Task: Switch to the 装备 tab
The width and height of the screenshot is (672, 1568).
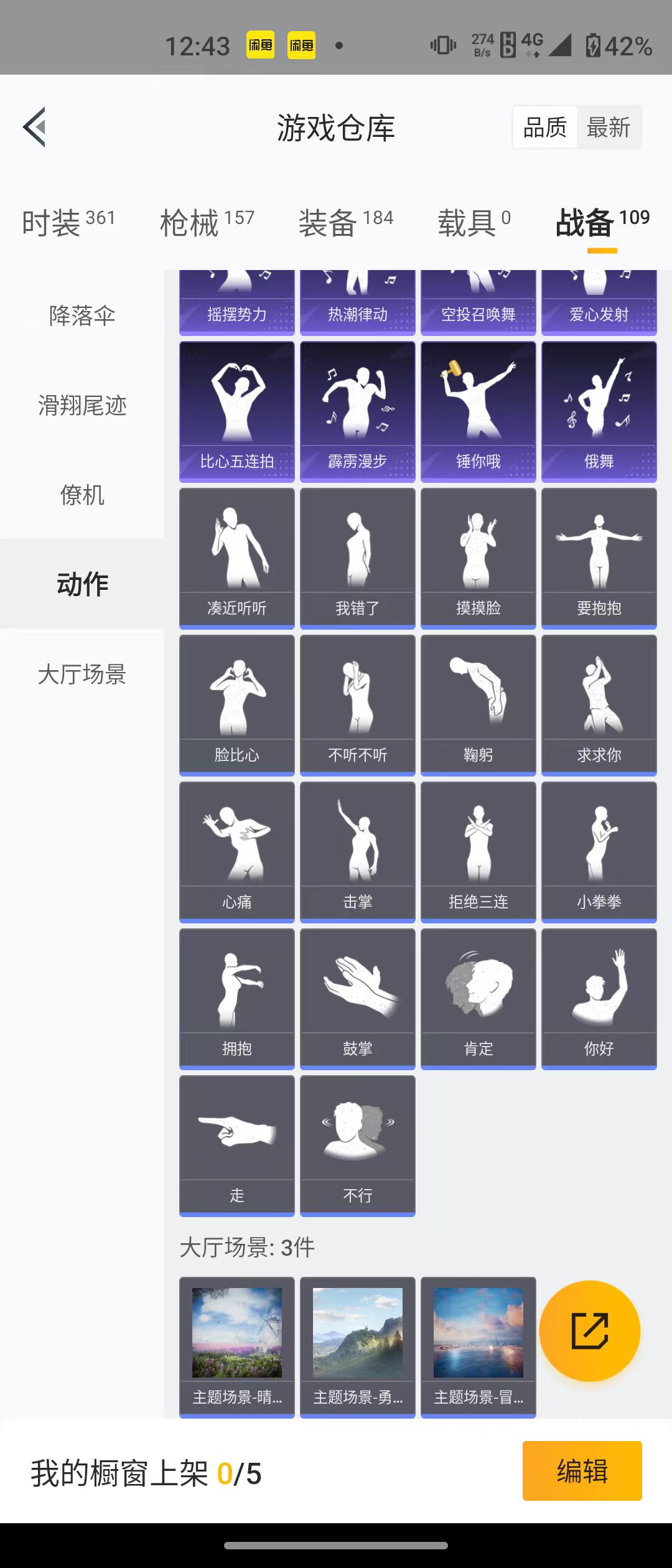Action: [346, 222]
